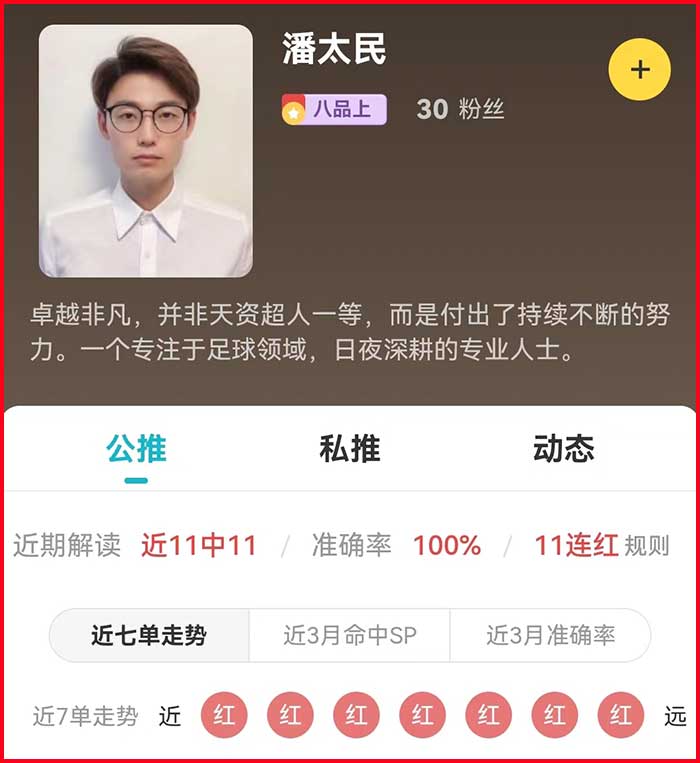Open the 动态 tab
700x763 pixels.
point(563,449)
